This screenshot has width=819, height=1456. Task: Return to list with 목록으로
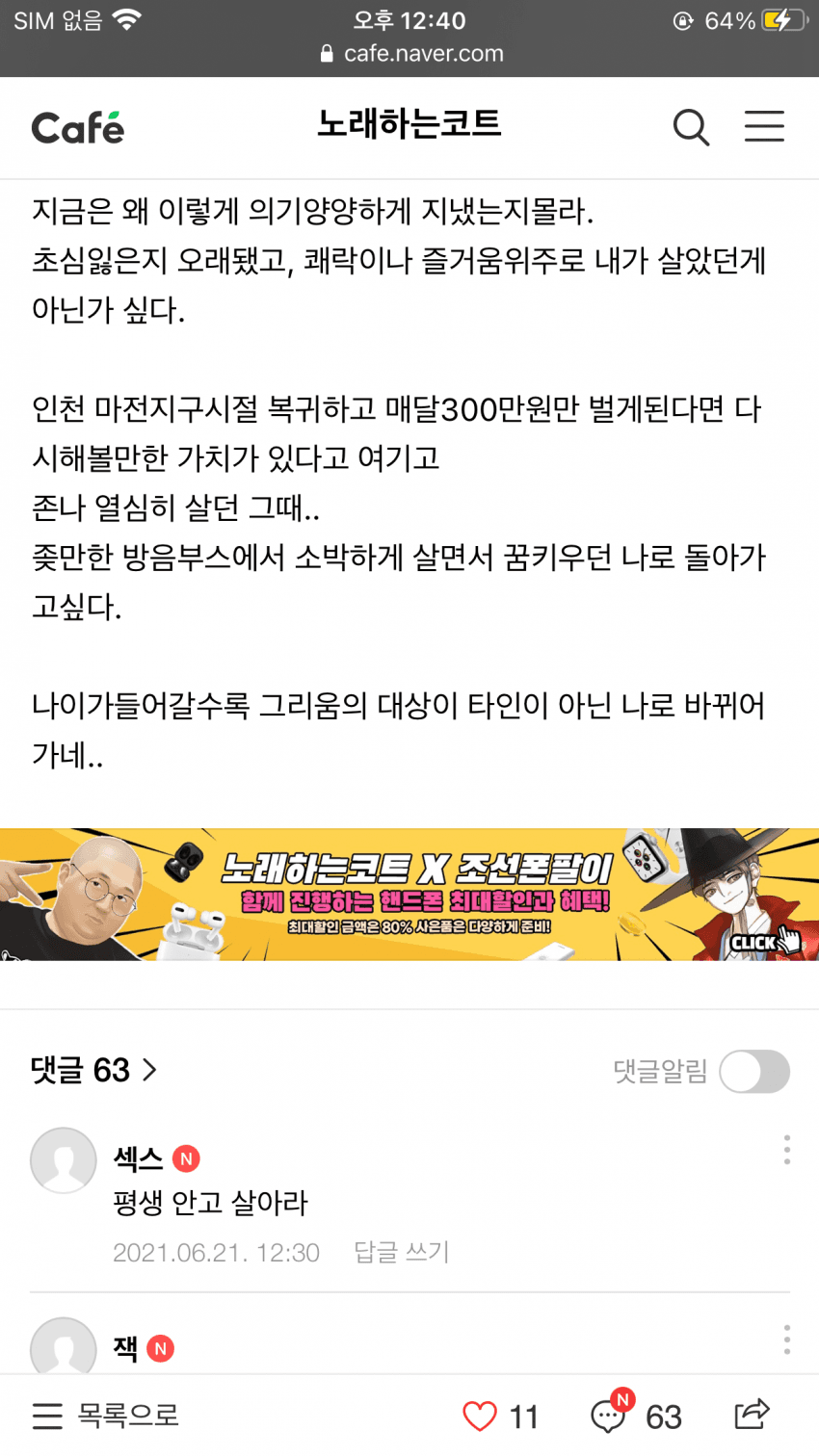pos(106,1416)
